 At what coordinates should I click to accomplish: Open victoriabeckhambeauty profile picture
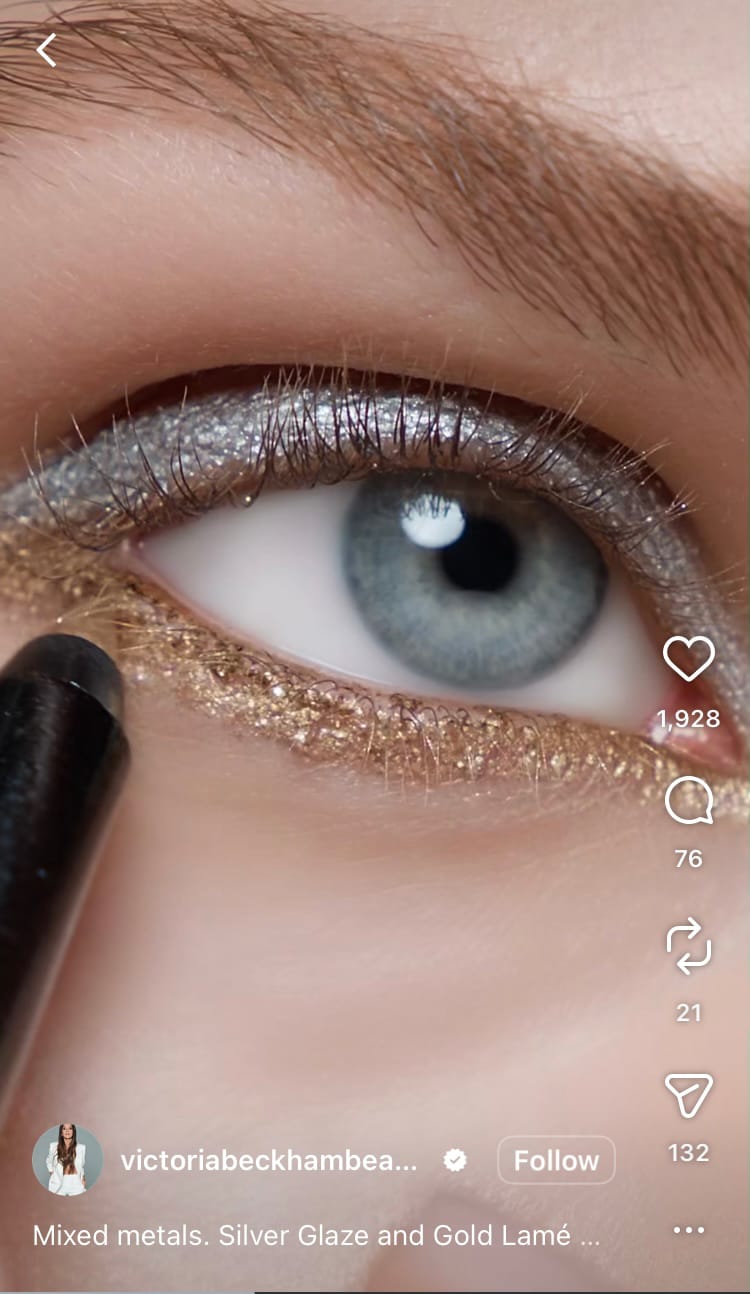coord(67,1160)
